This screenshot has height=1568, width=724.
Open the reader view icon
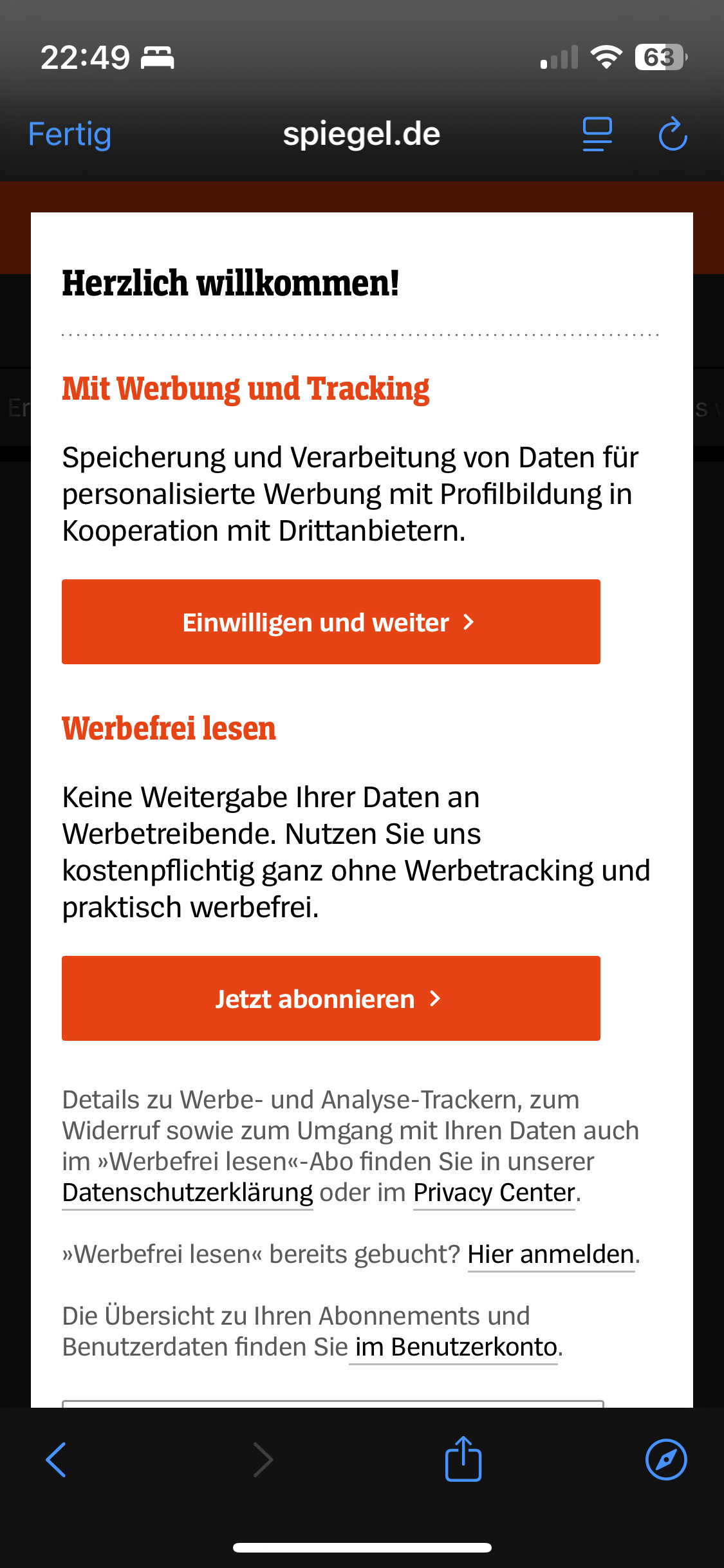597,135
